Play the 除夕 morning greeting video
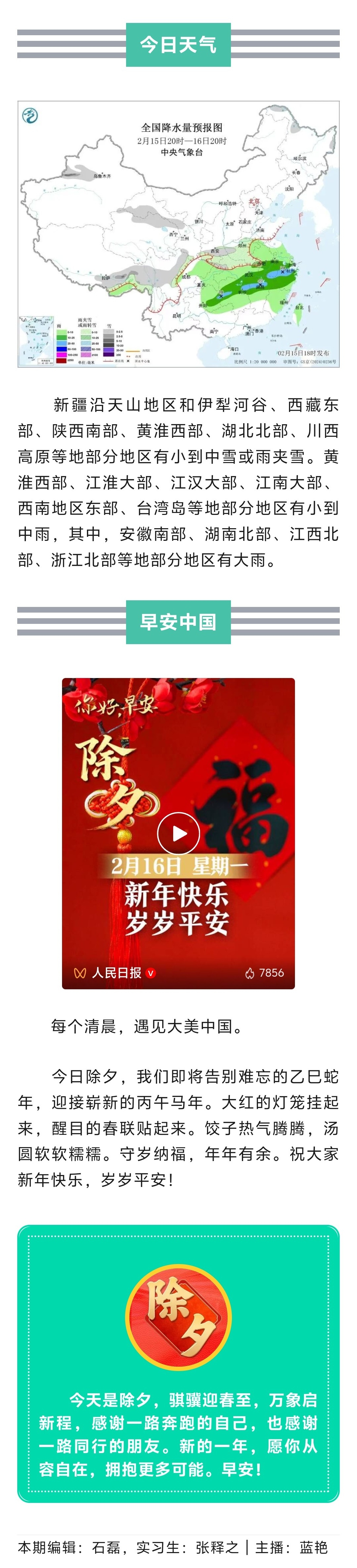Image resolution: width=357 pixels, height=1568 pixels. tap(178, 833)
